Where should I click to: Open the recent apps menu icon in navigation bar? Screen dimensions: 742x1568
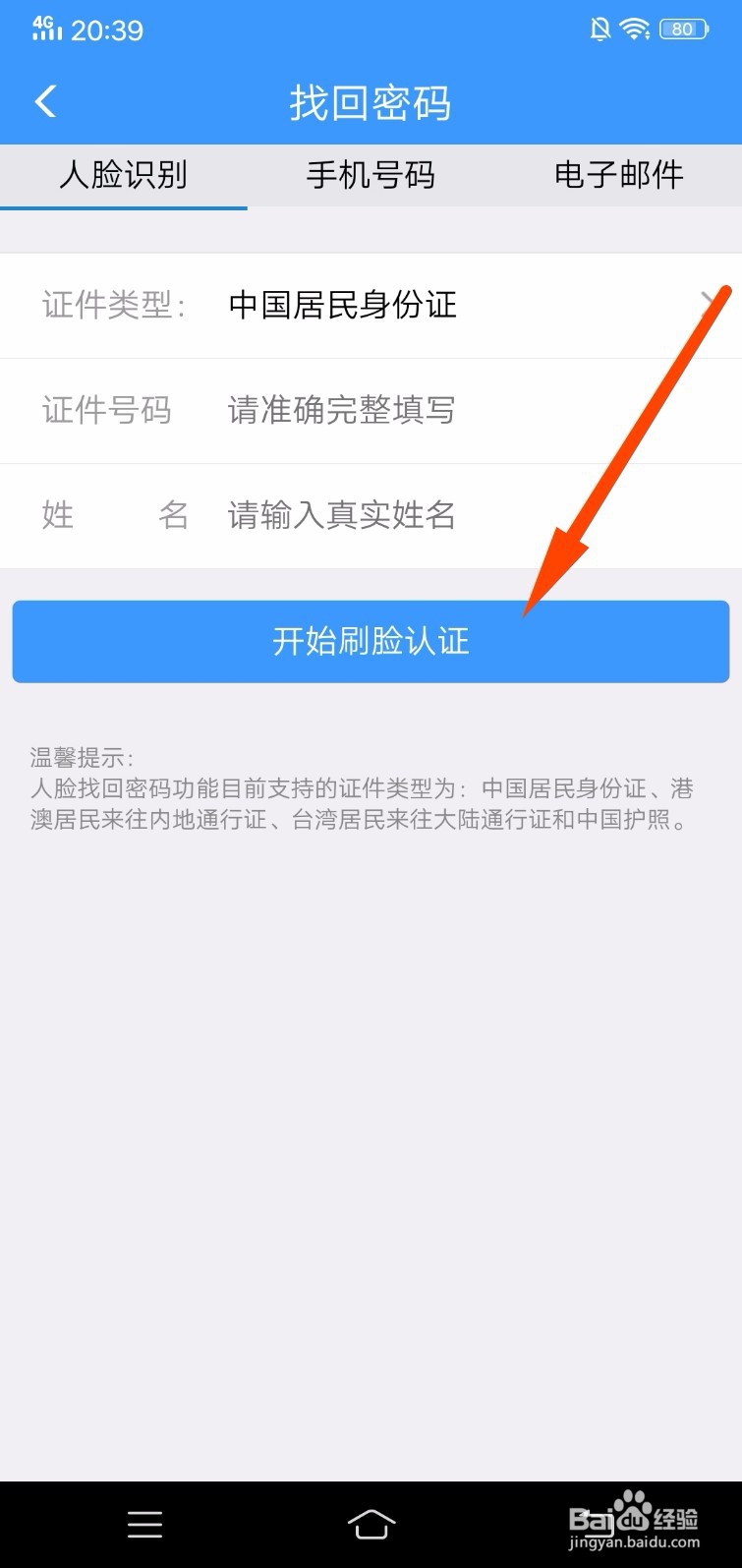[x=145, y=1523]
